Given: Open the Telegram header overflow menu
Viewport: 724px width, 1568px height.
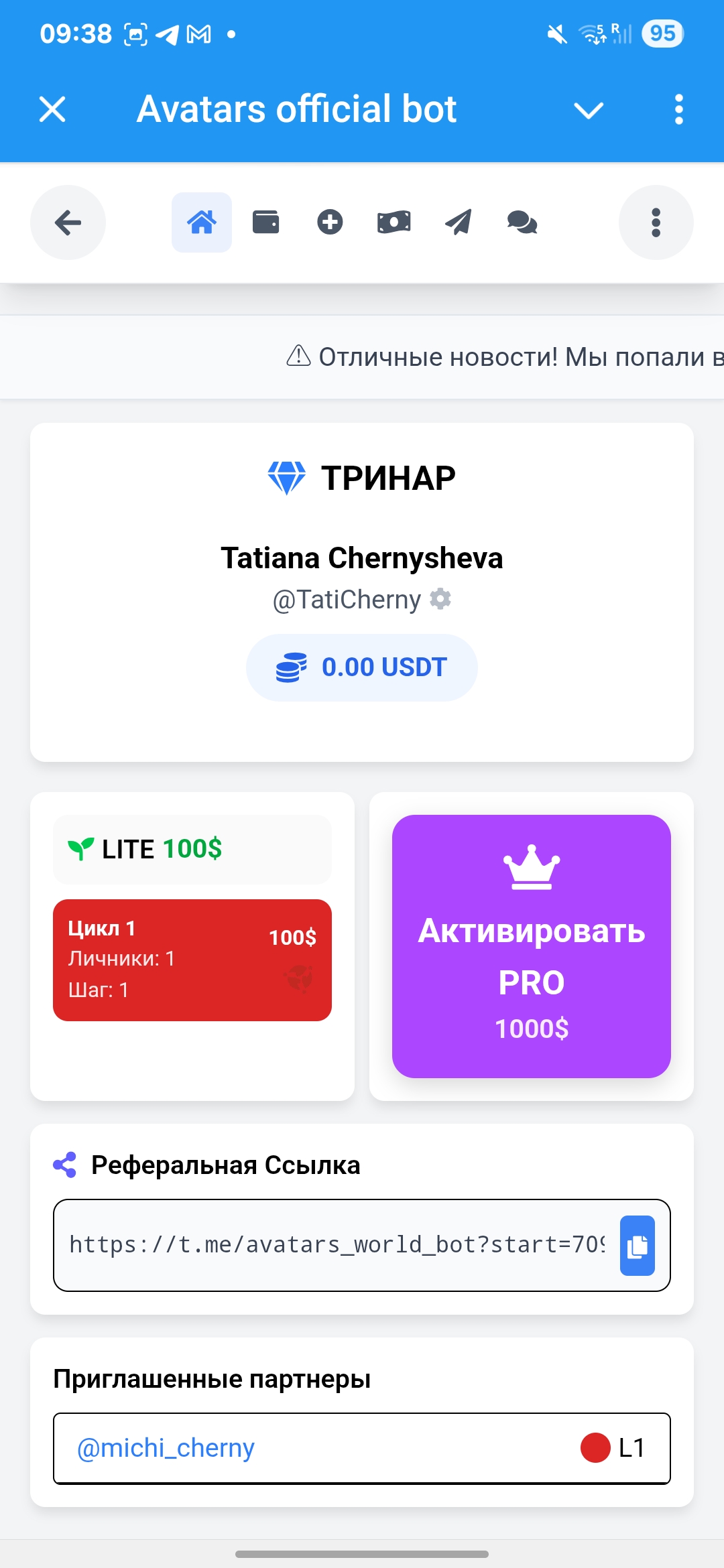Looking at the screenshot, I should (x=678, y=109).
